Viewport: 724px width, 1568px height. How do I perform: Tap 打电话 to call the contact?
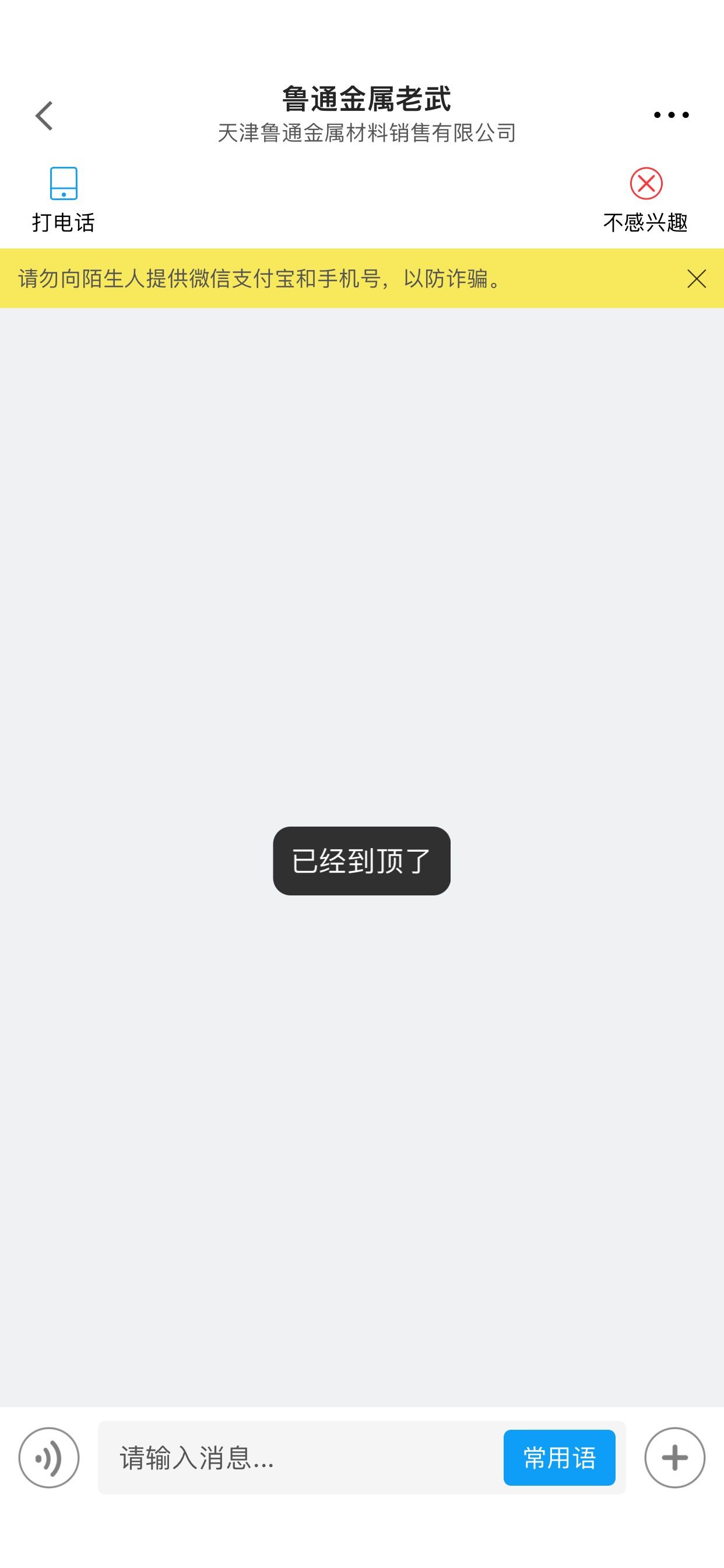(x=64, y=200)
